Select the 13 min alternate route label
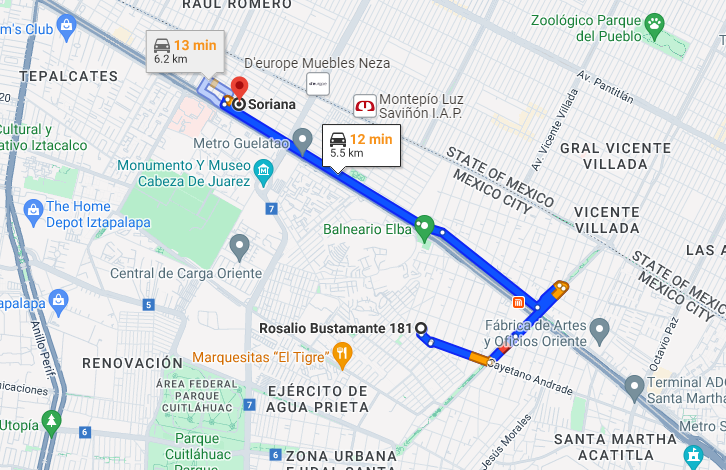The height and width of the screenshot is (470, 726). point(185,51)
